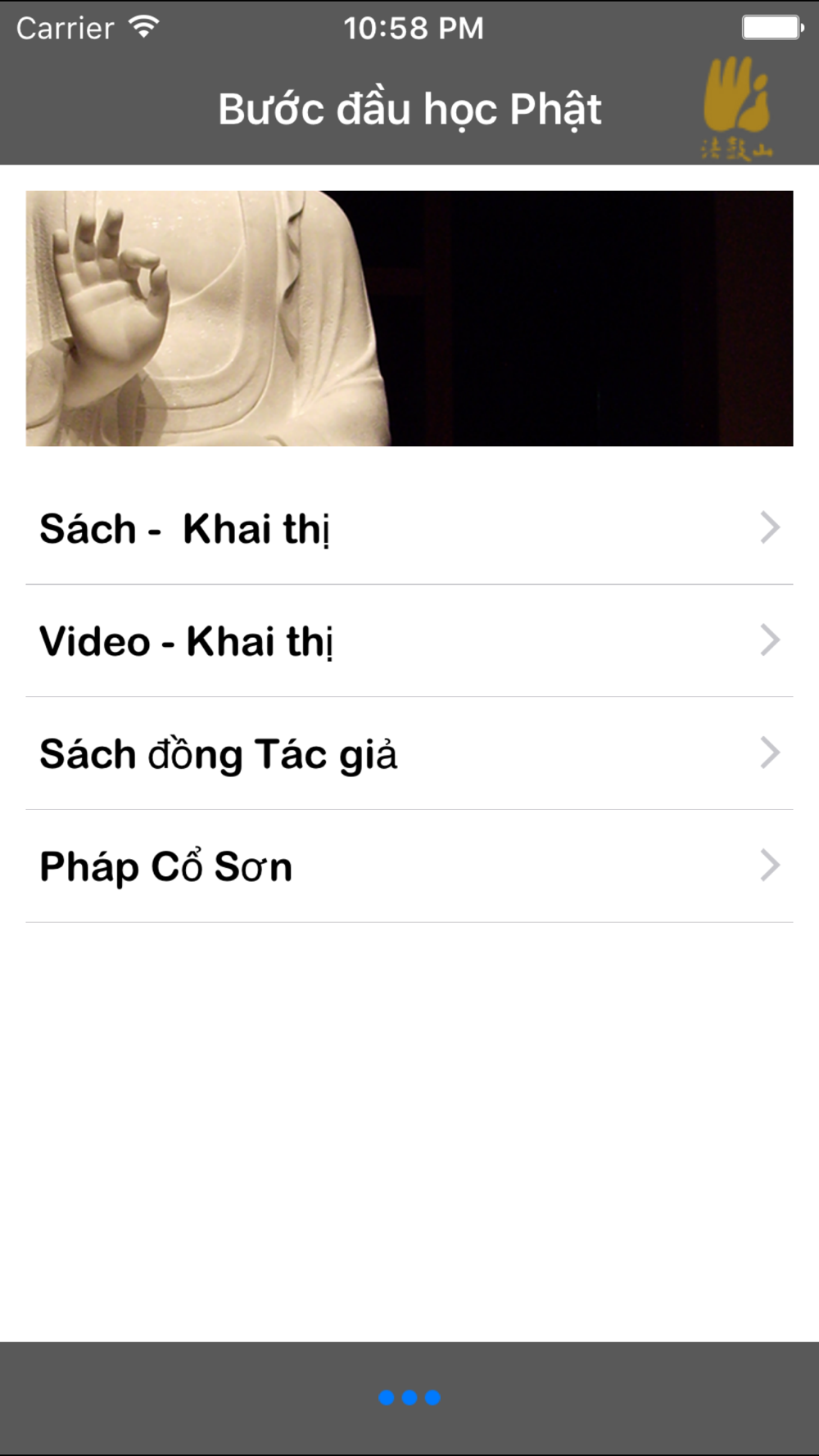Tap the three blue dots at the bottom
This screenshot has width=819, height=1456.
(409, 1398)
